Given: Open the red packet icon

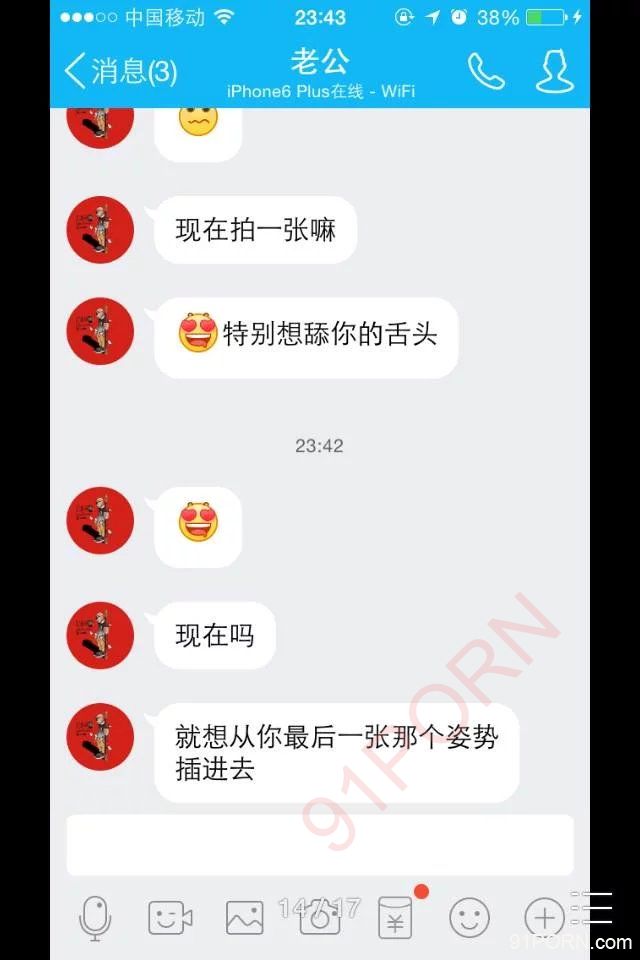Looking at the screenshot, I should point(395,916).
